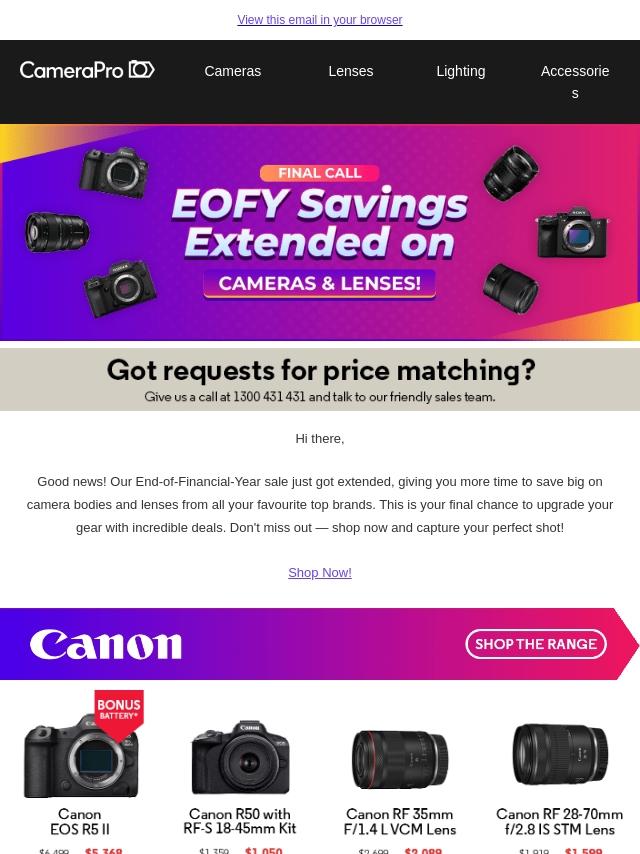Go to the Lenses category
Image resolution: width=640 pixels, height=854 pixels.
point(350,71)
